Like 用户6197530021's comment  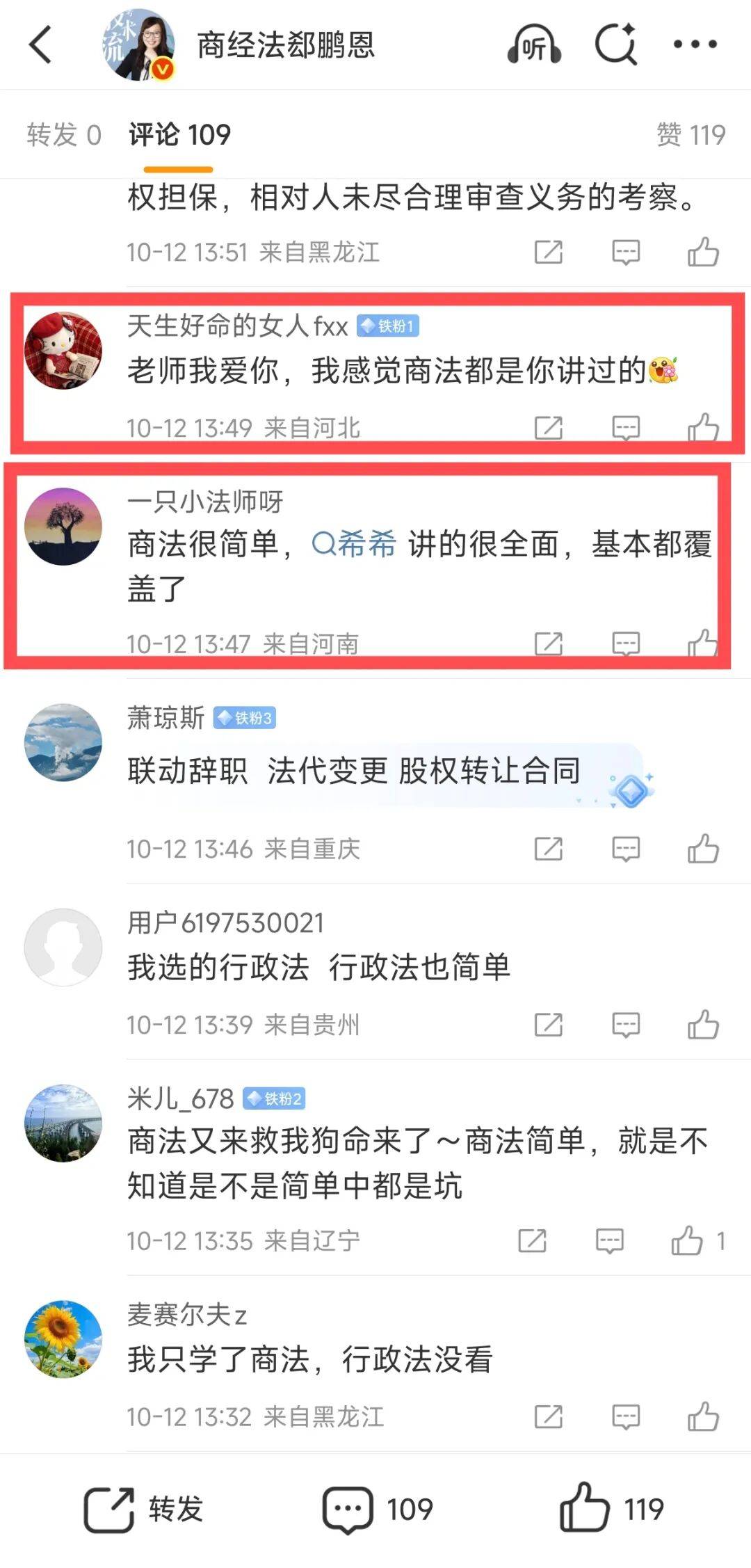[703, 1025]
